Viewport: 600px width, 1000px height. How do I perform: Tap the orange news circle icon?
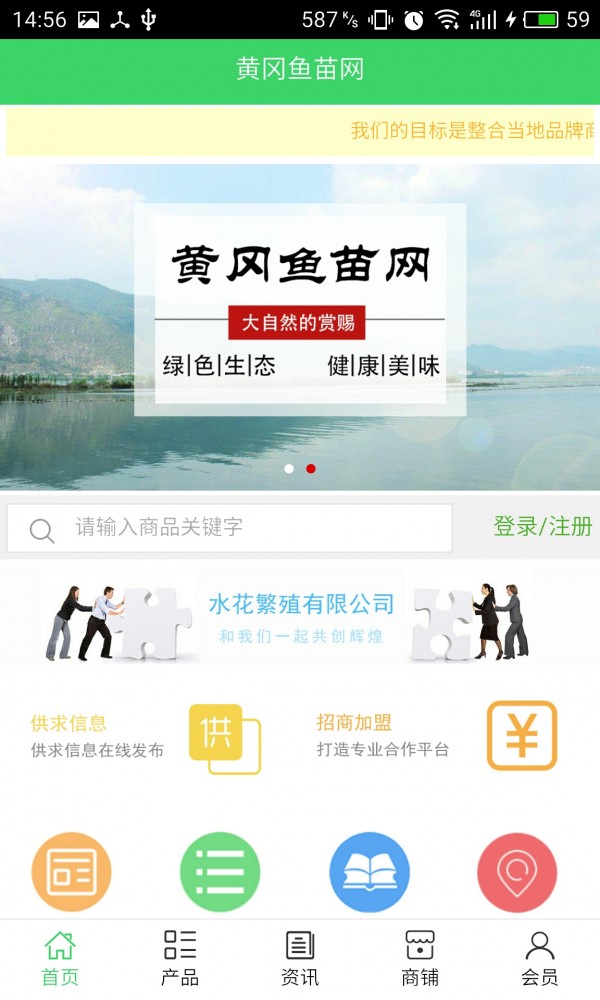point(71,872)
